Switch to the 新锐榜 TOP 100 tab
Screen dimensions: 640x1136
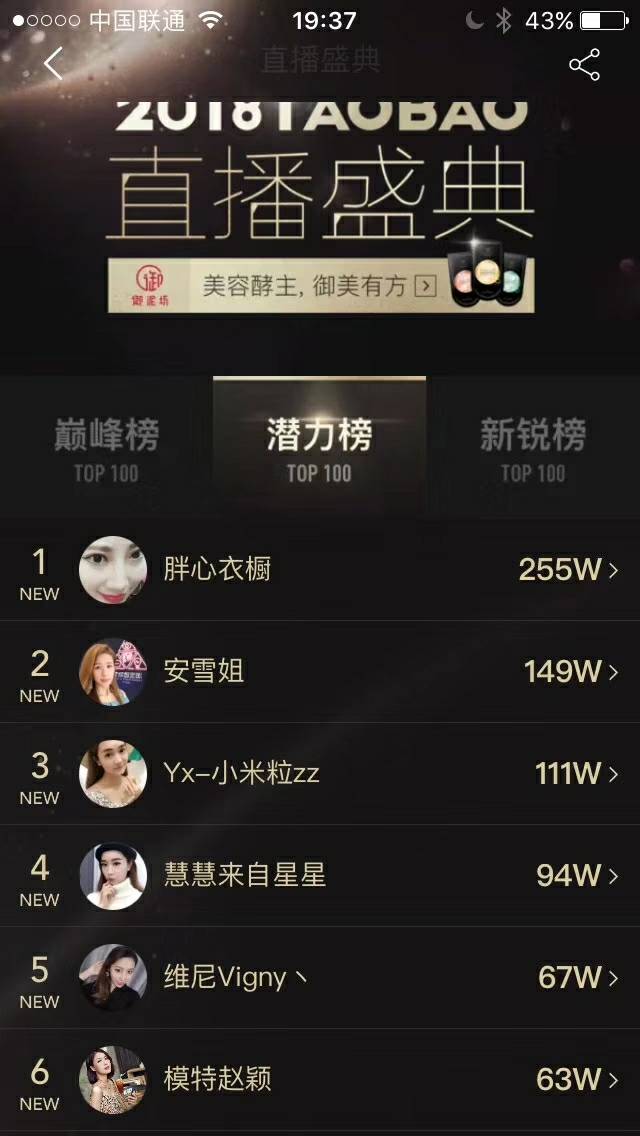click(x=532, y=448)
